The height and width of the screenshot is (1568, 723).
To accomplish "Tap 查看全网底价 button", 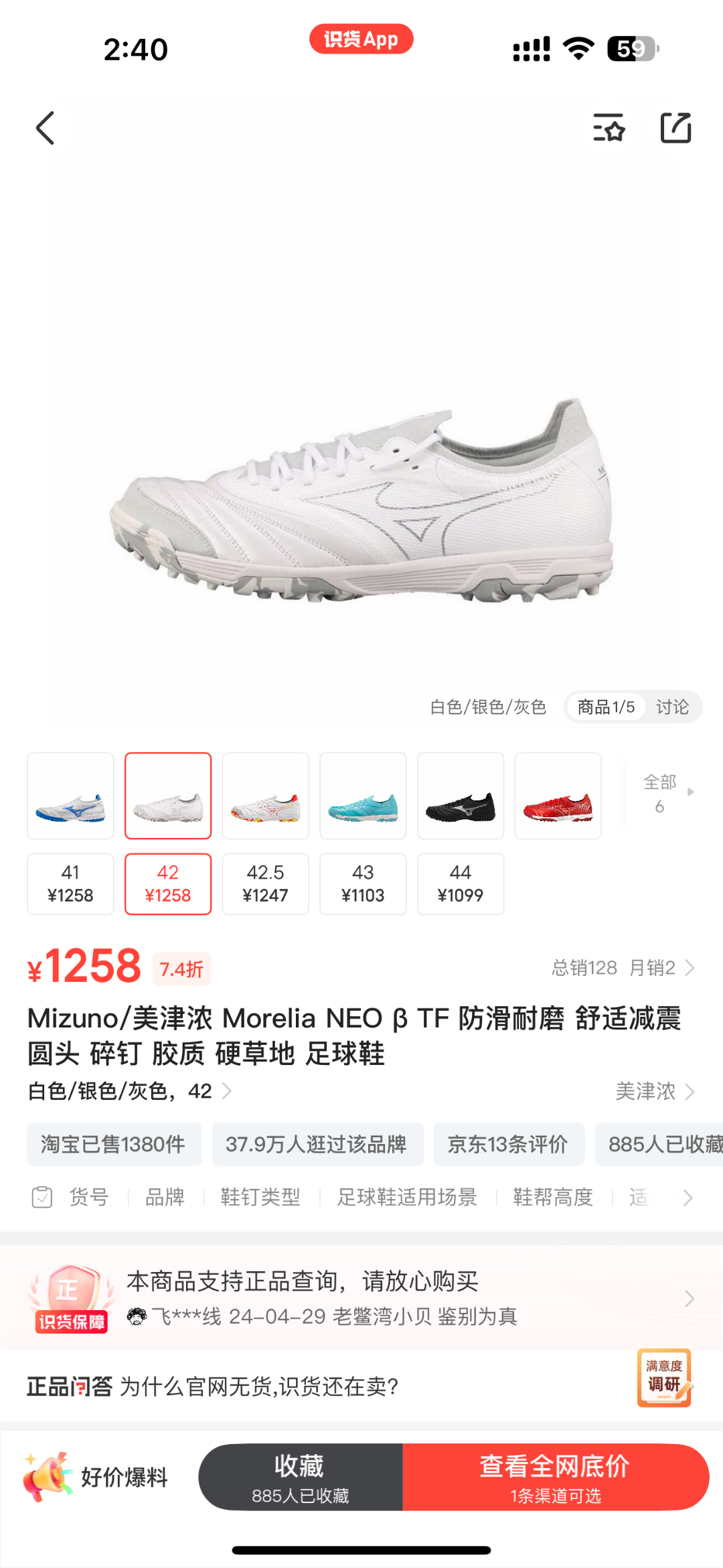I will click(x=556, y=1477).
